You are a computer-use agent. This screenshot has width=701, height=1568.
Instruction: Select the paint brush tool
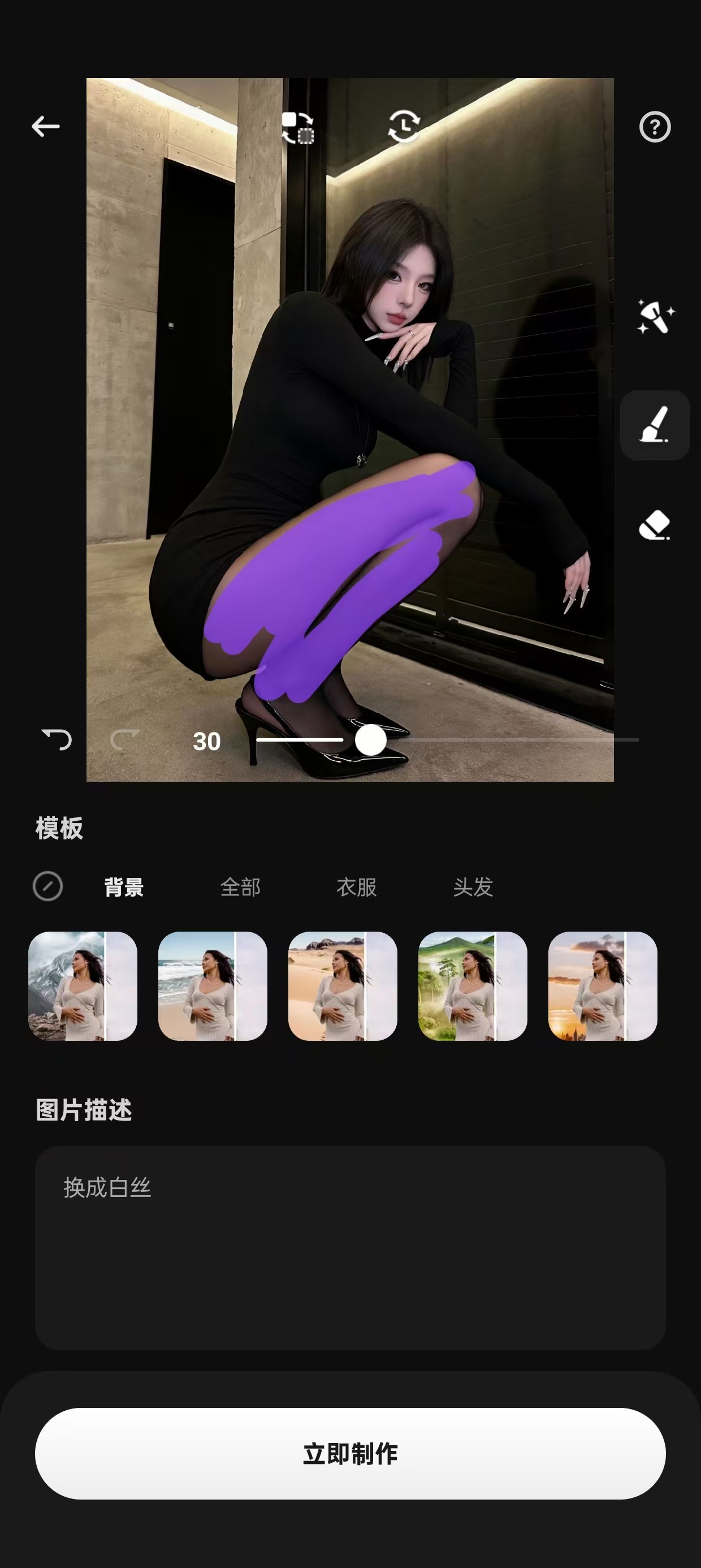pos(655,425)
